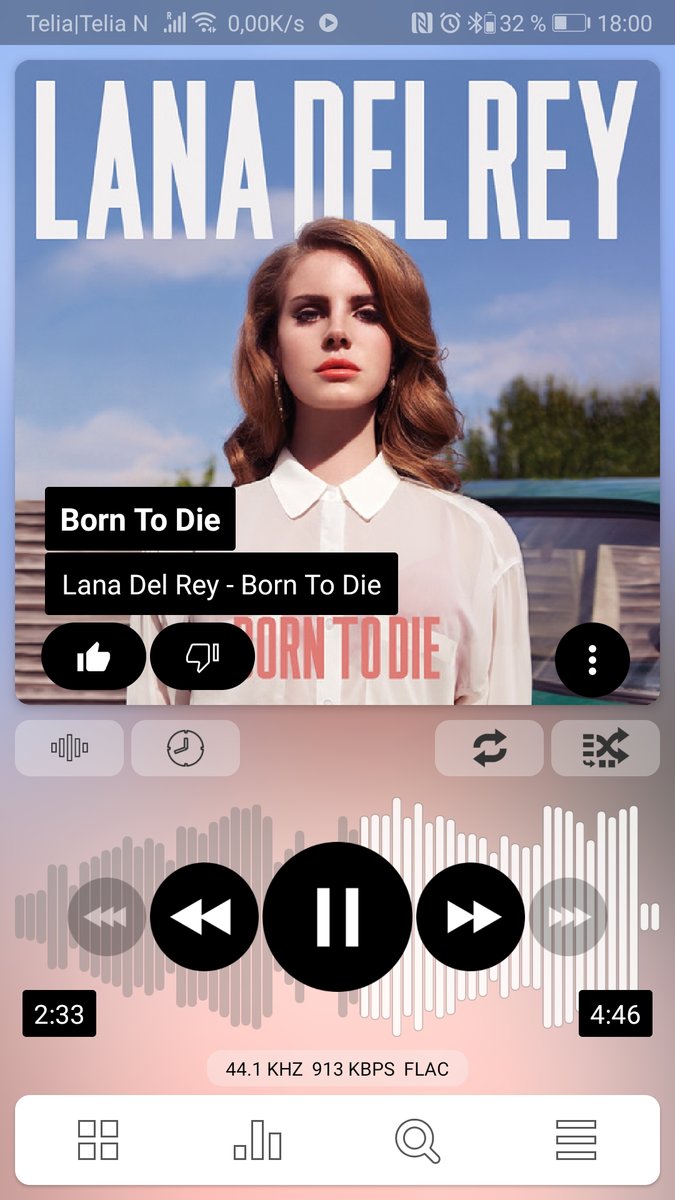675x1200 pixels.
Task: Open the library grid view
Action: click(98, 1140)
